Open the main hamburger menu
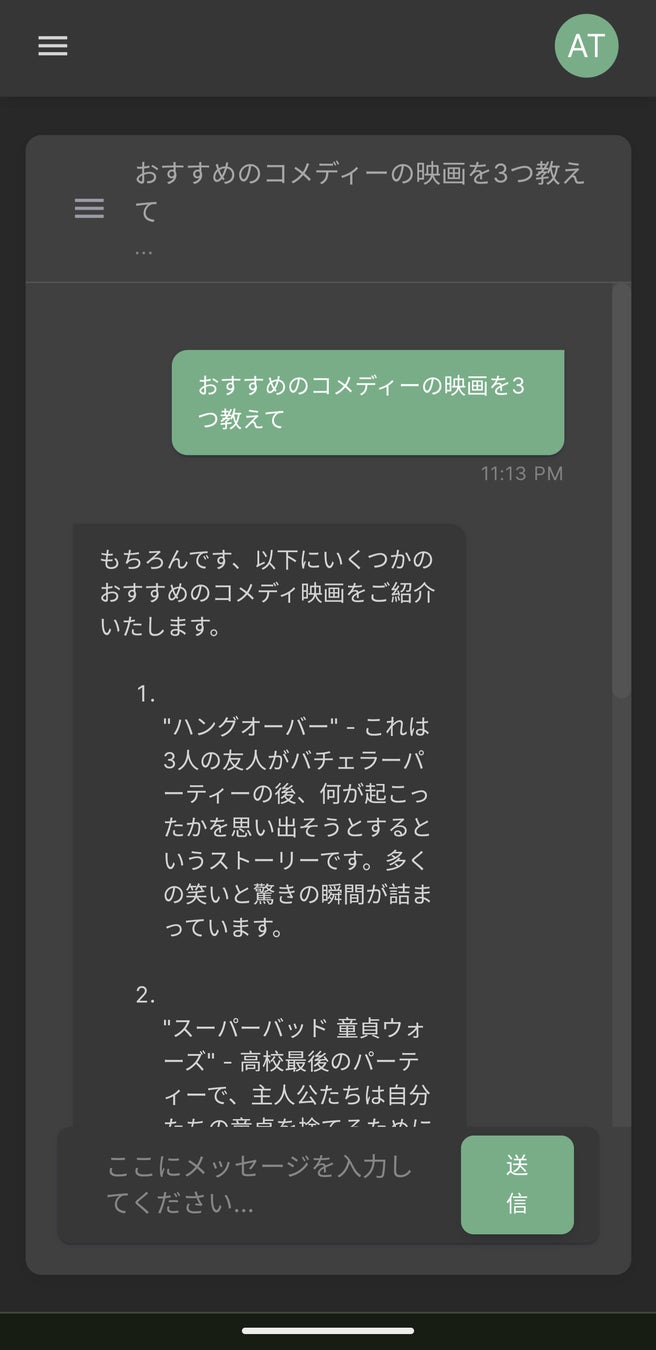Viewport: 656px width, 1350px height. pos(53,46)
